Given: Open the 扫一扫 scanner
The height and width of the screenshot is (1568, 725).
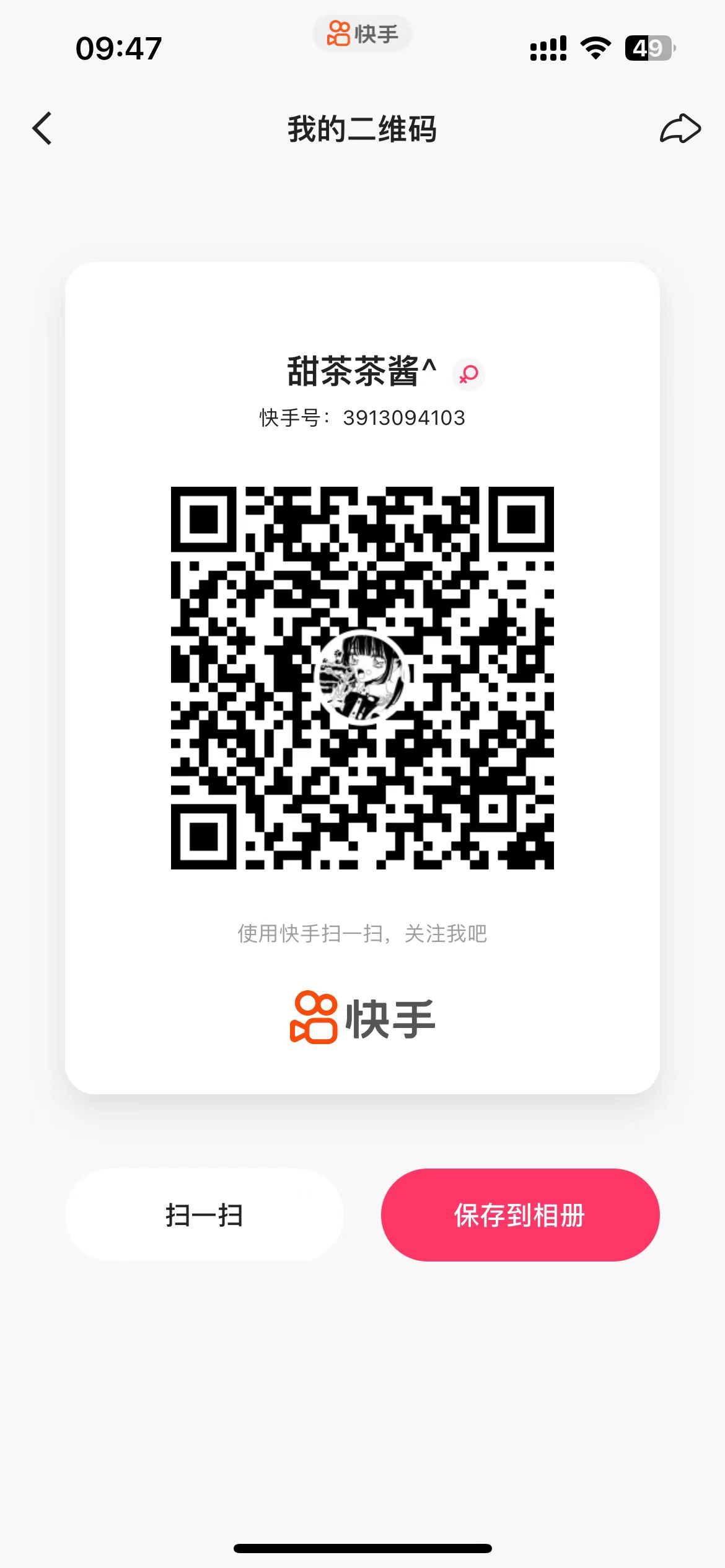Looking at the screenshot, I should (x=204, y=1215).
